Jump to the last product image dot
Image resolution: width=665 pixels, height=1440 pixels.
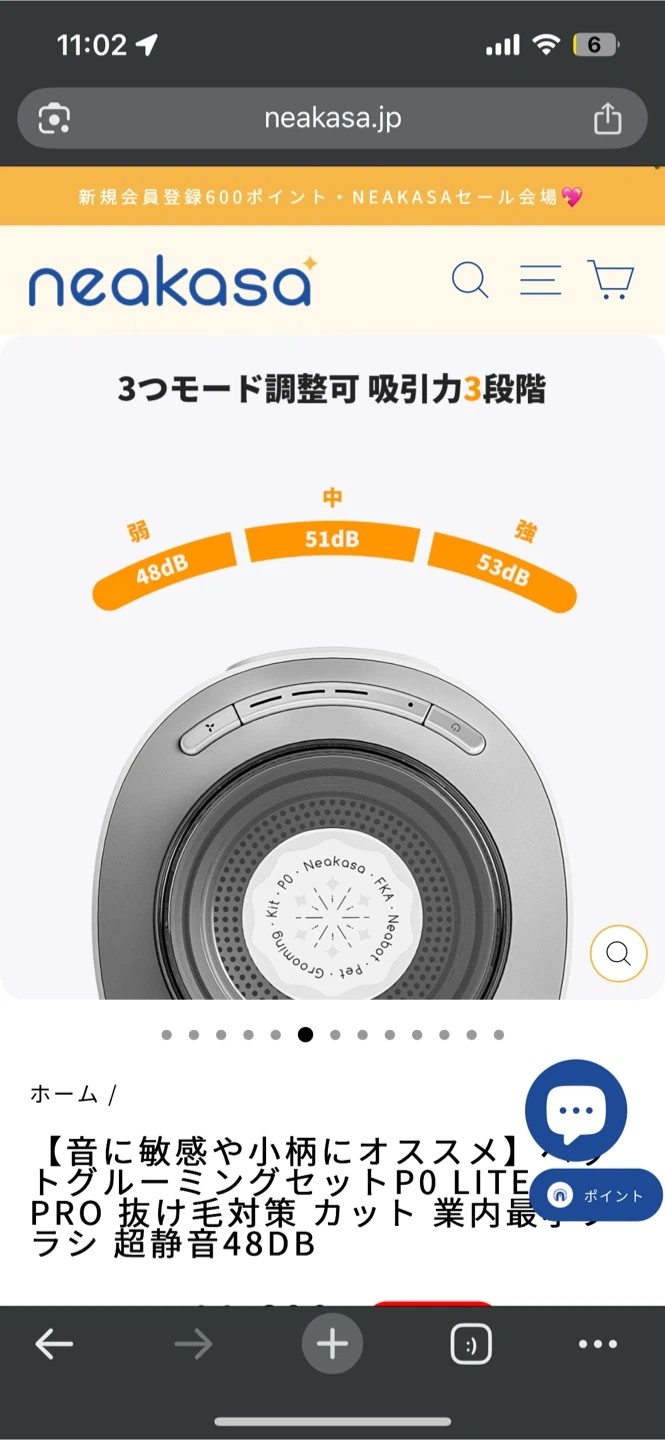[x=499, y=1035]
